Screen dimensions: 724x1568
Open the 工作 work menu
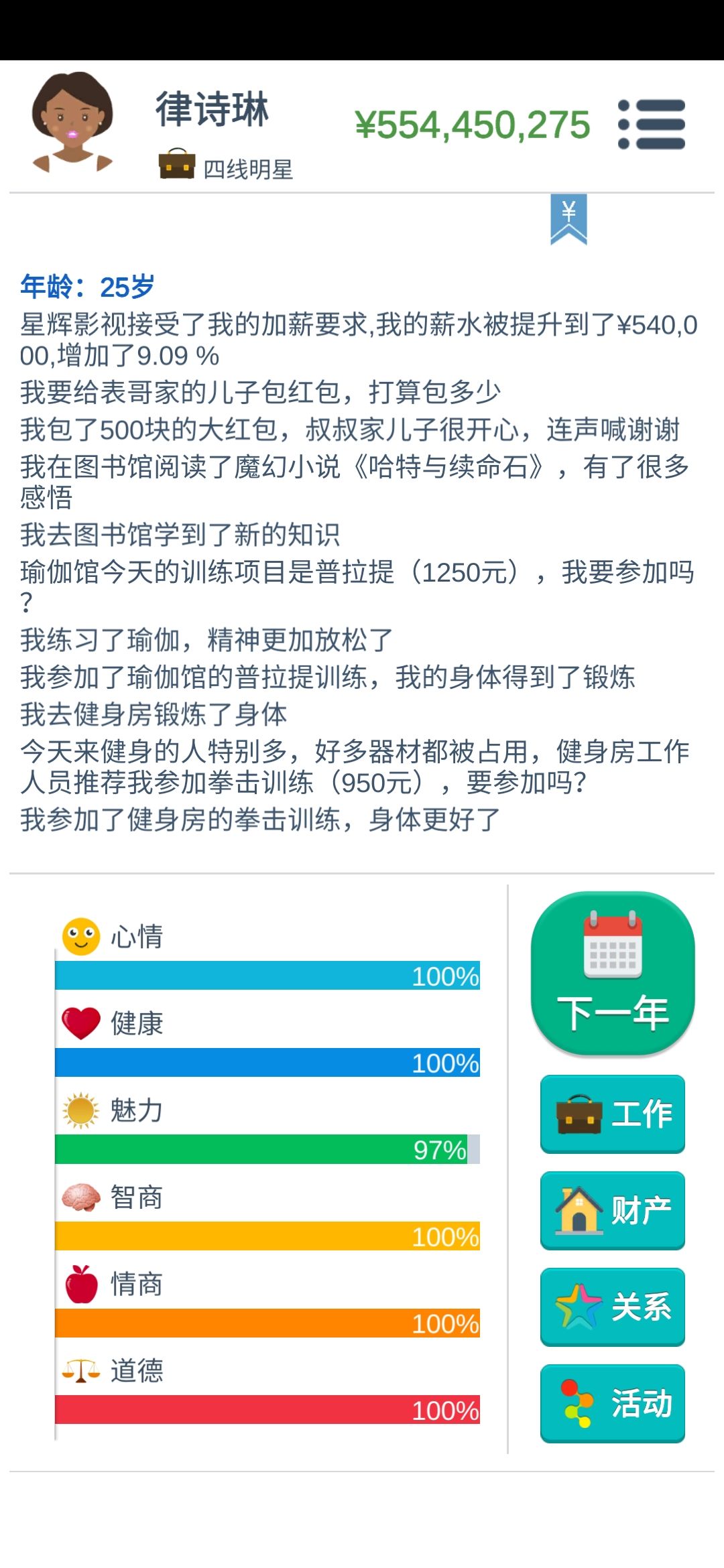pyautogui.click(x=613, y=1114)
